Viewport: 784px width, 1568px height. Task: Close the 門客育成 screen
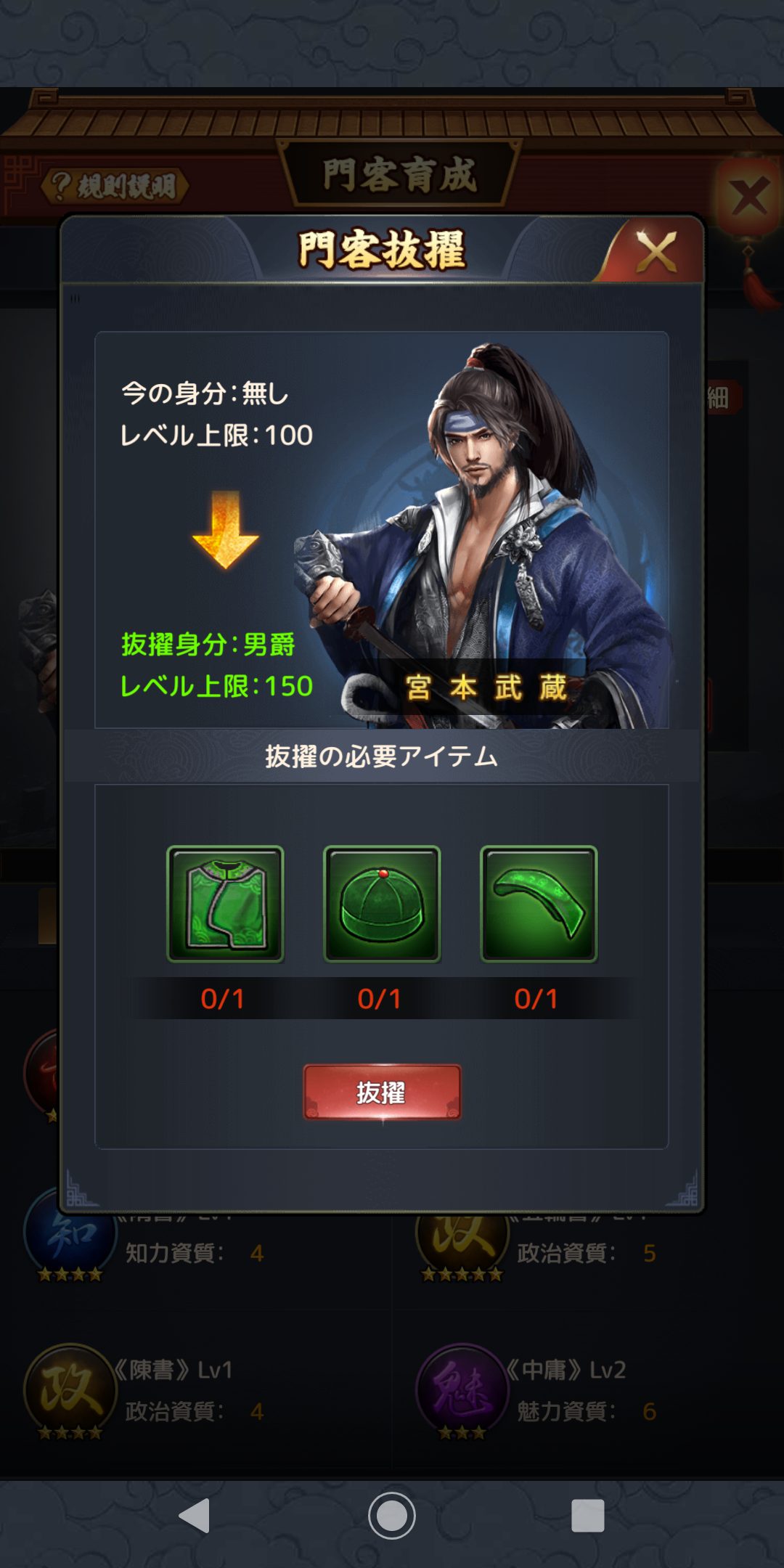pos(749,196)
